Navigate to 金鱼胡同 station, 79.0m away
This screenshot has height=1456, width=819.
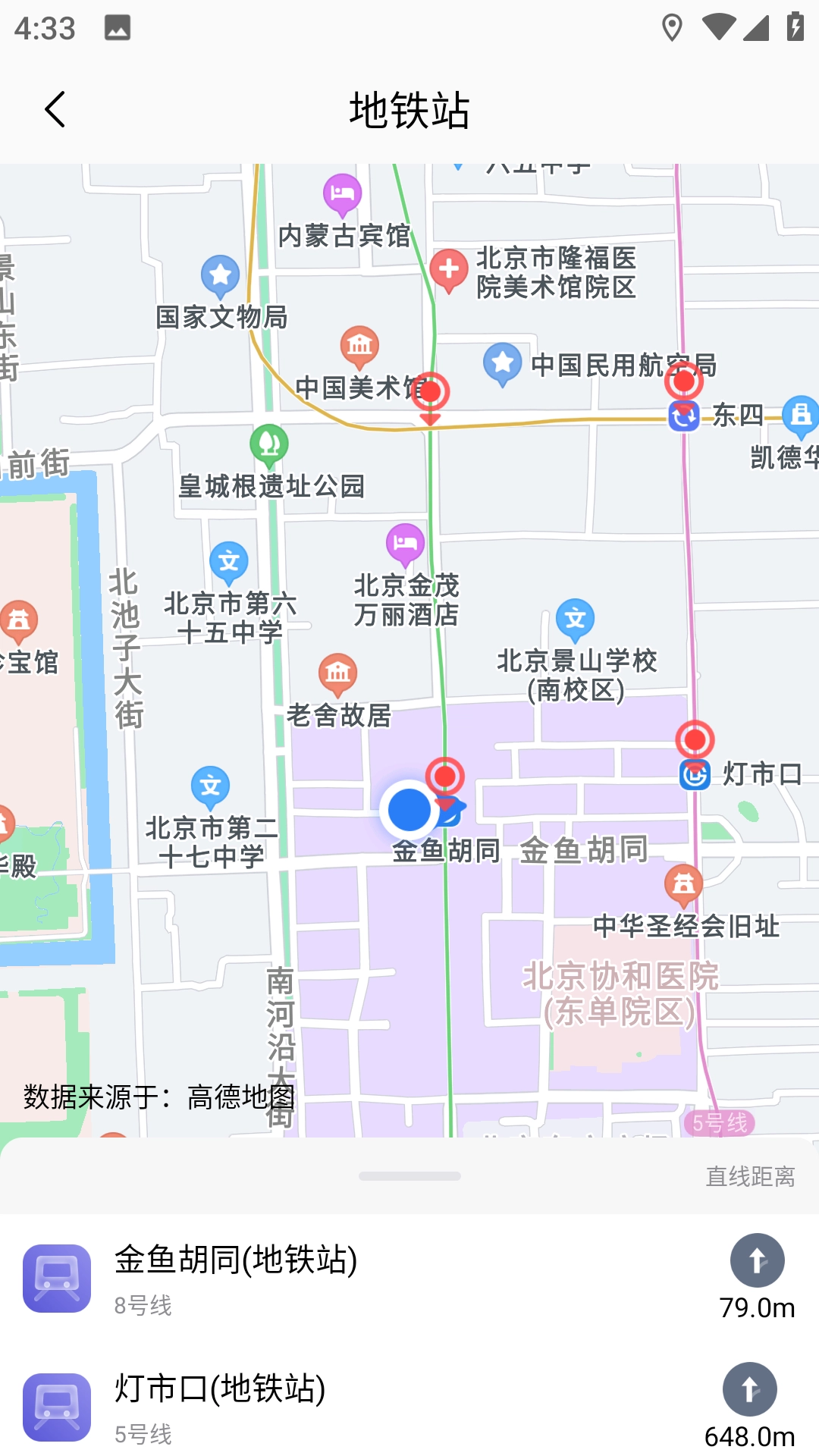[757, 1260]
